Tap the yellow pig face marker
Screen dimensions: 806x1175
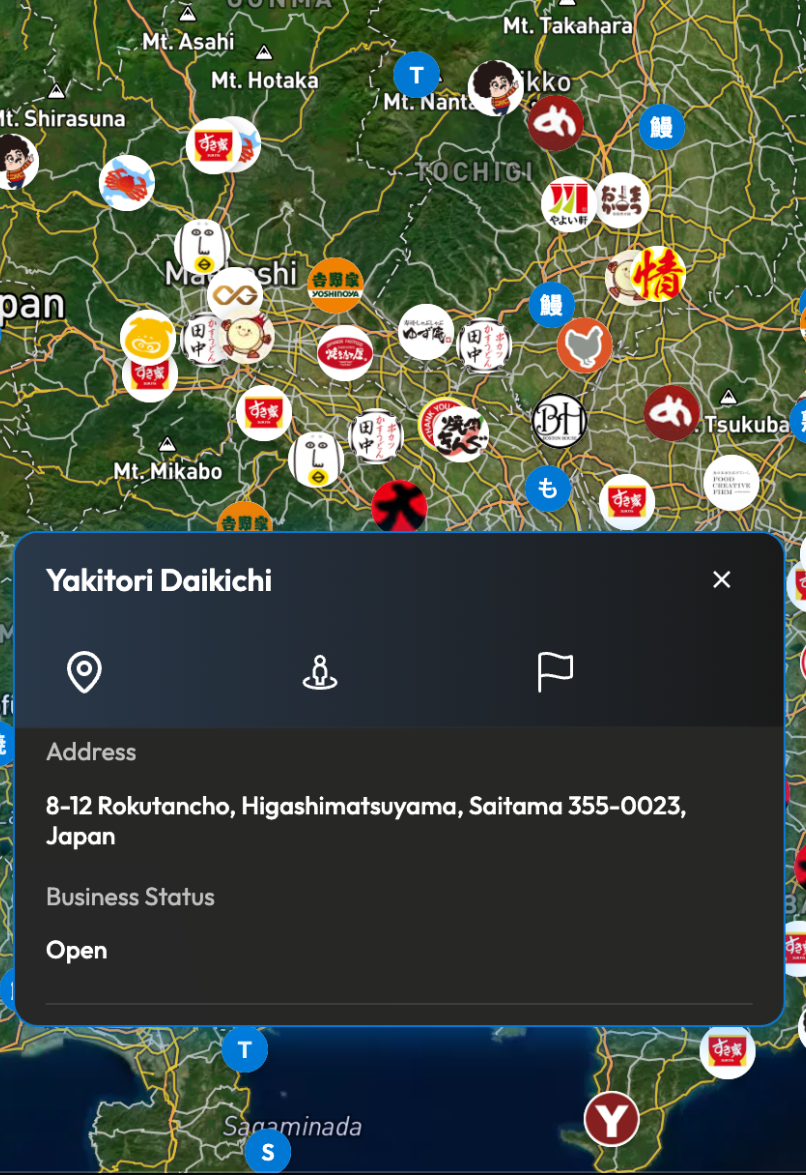148,338
